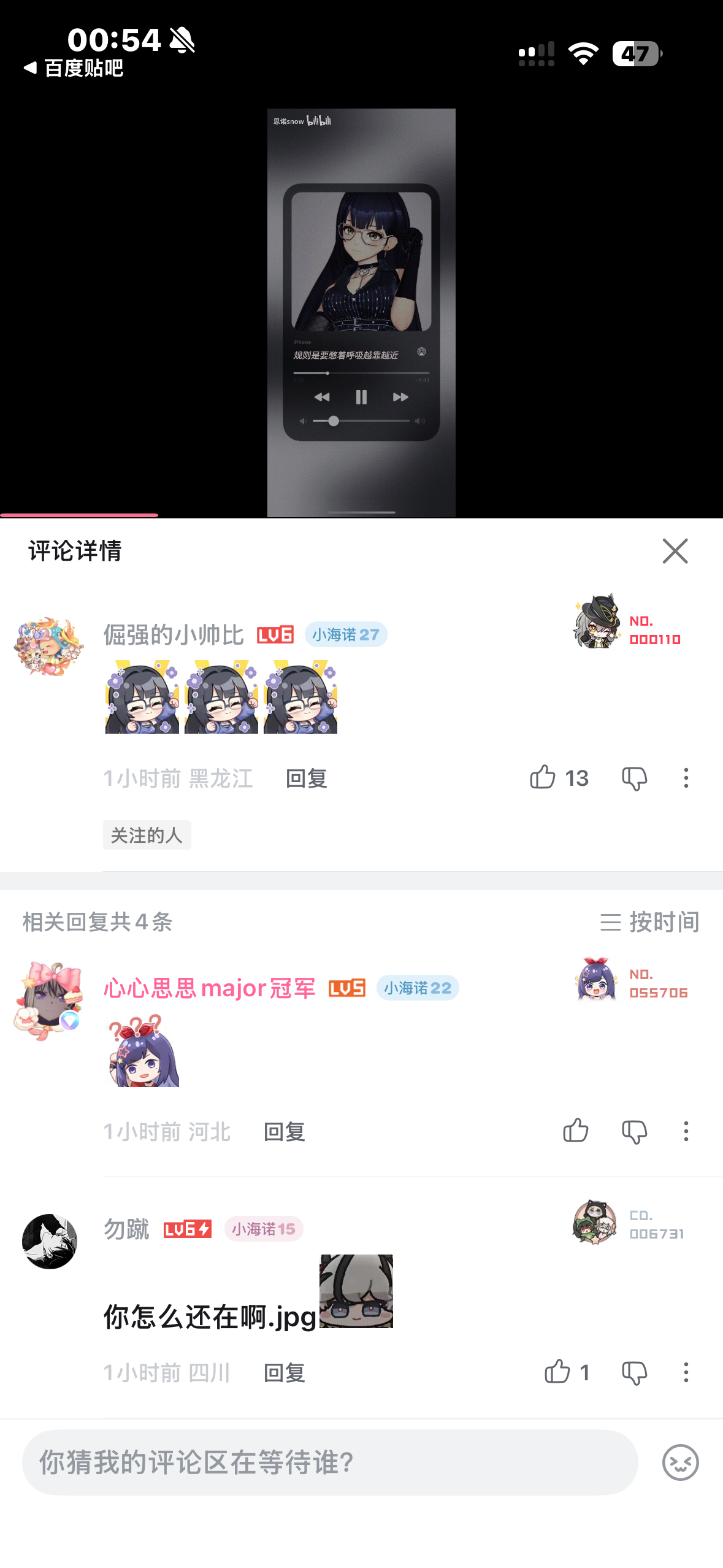
Task: Open more options on 倔强的小帅比's comment
Action: pos(686,778)
